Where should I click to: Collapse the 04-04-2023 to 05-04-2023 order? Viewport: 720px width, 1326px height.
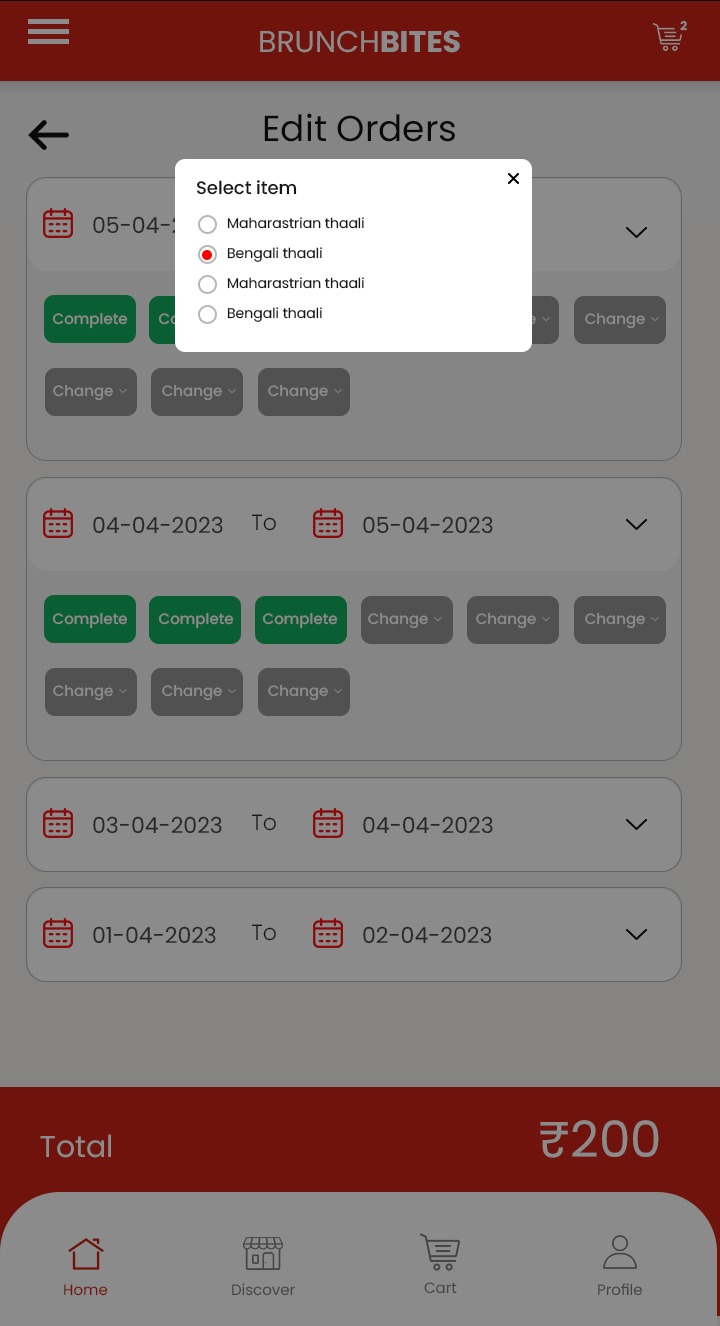[x=636, y=524]
